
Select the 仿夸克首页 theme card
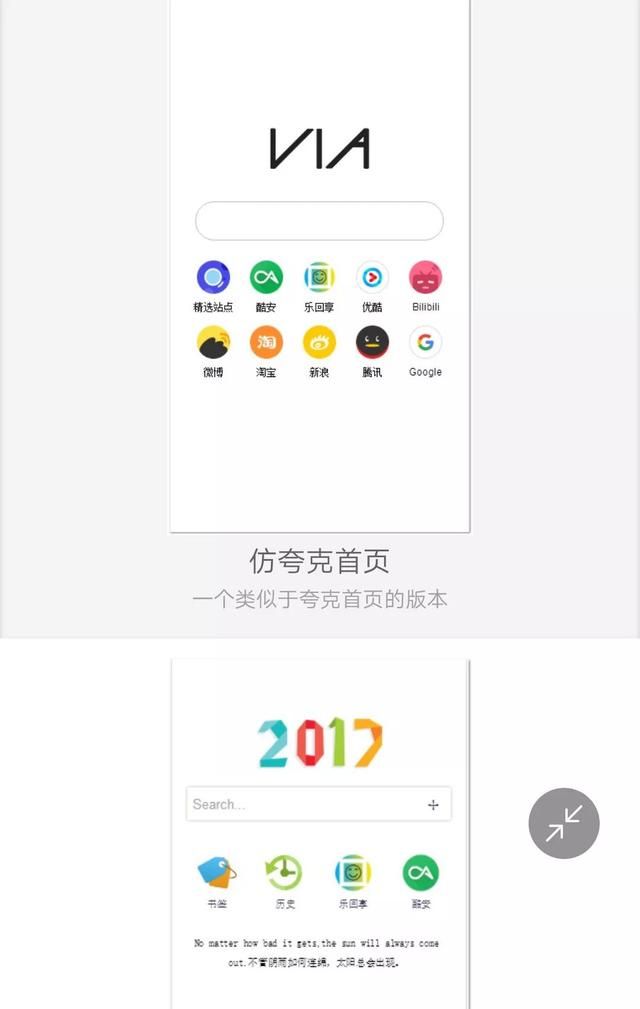point(320,300)
